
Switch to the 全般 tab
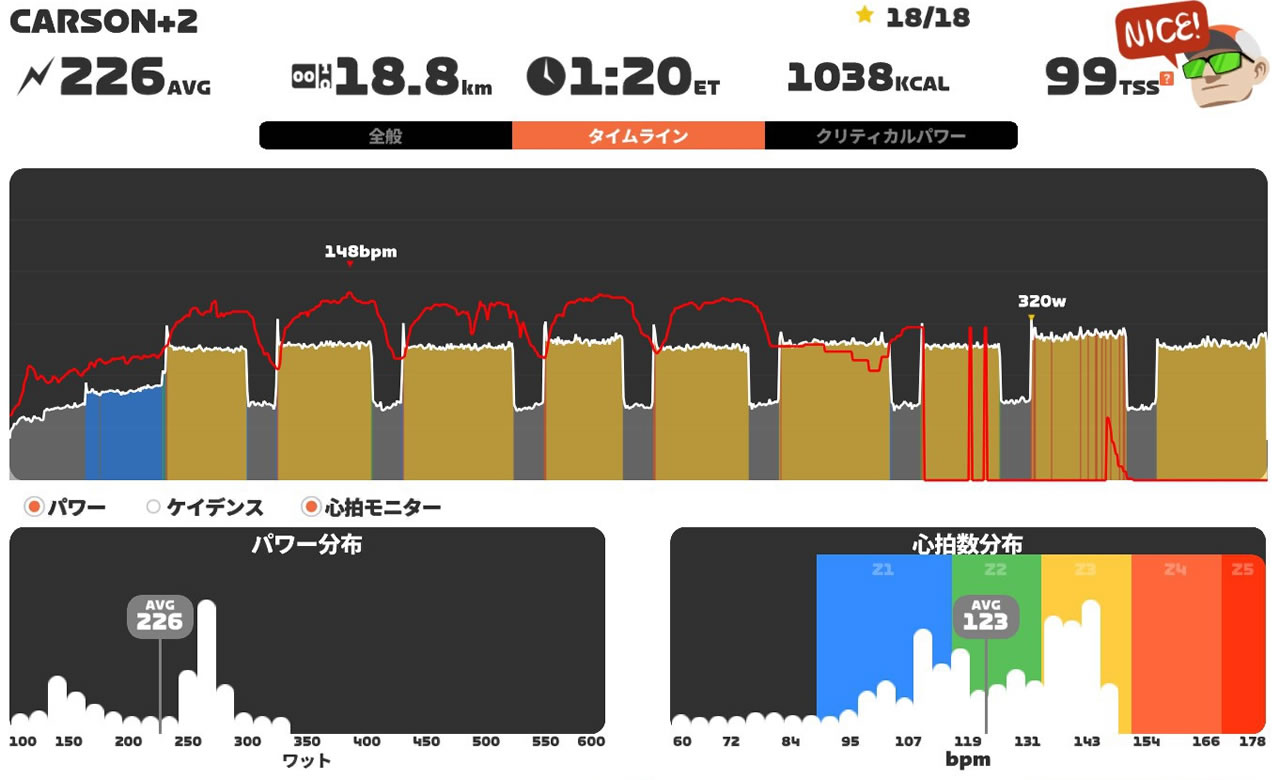(x=385, y=136)
